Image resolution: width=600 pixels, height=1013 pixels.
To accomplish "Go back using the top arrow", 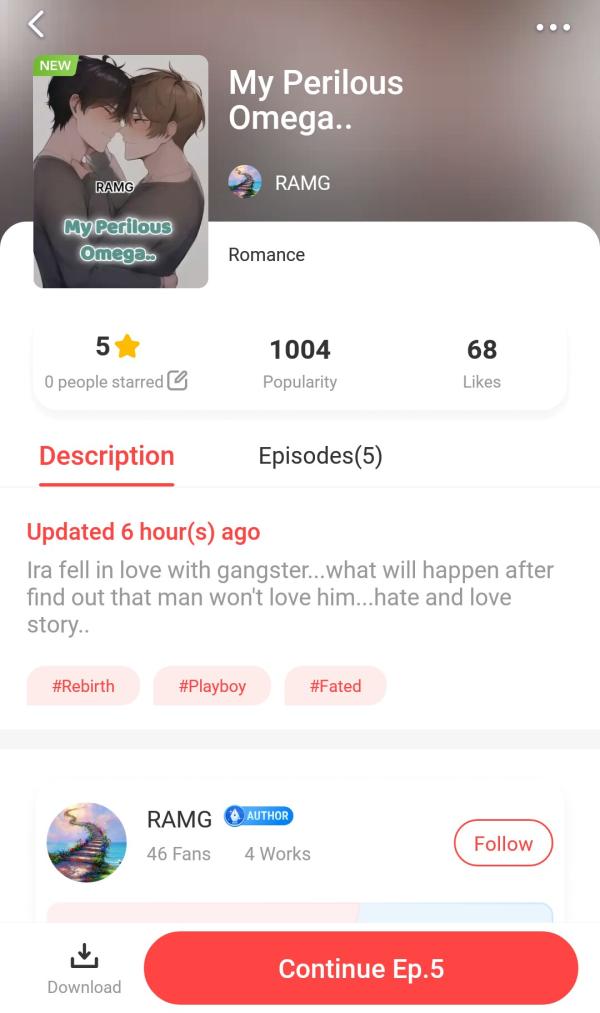I will point(37,24).
